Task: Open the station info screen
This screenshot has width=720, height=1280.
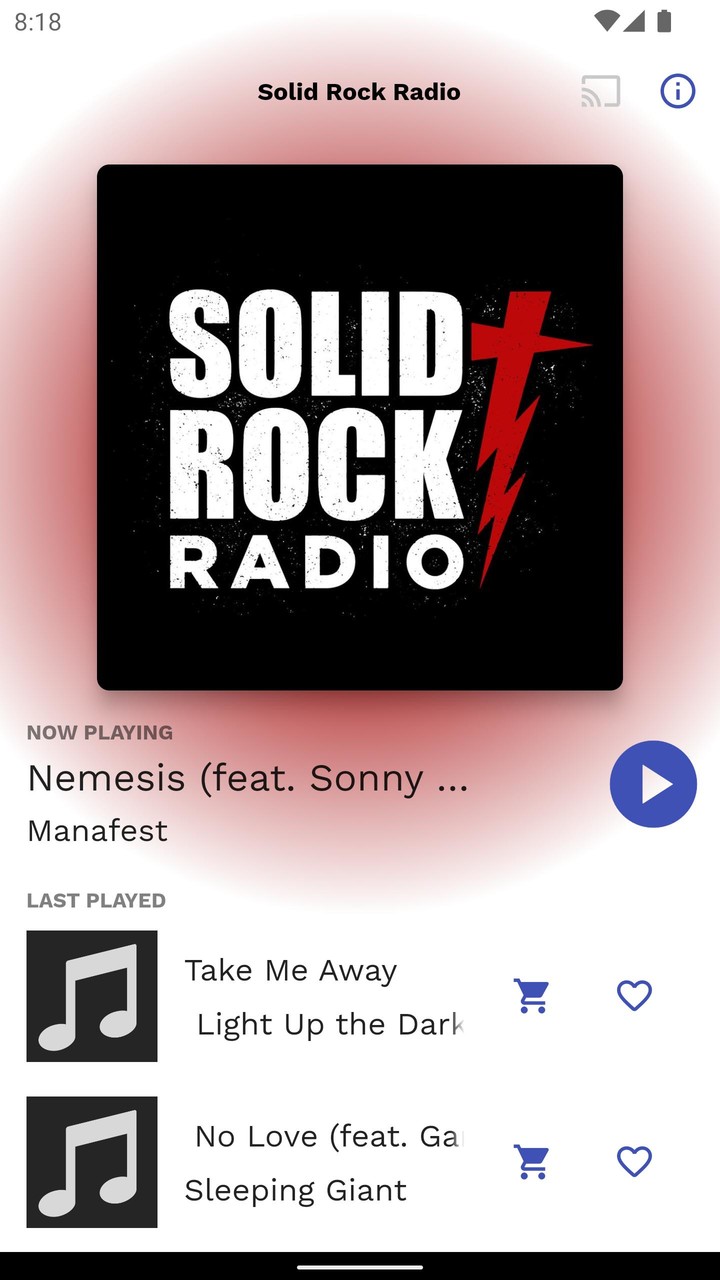Action: (x=677, y=91)
